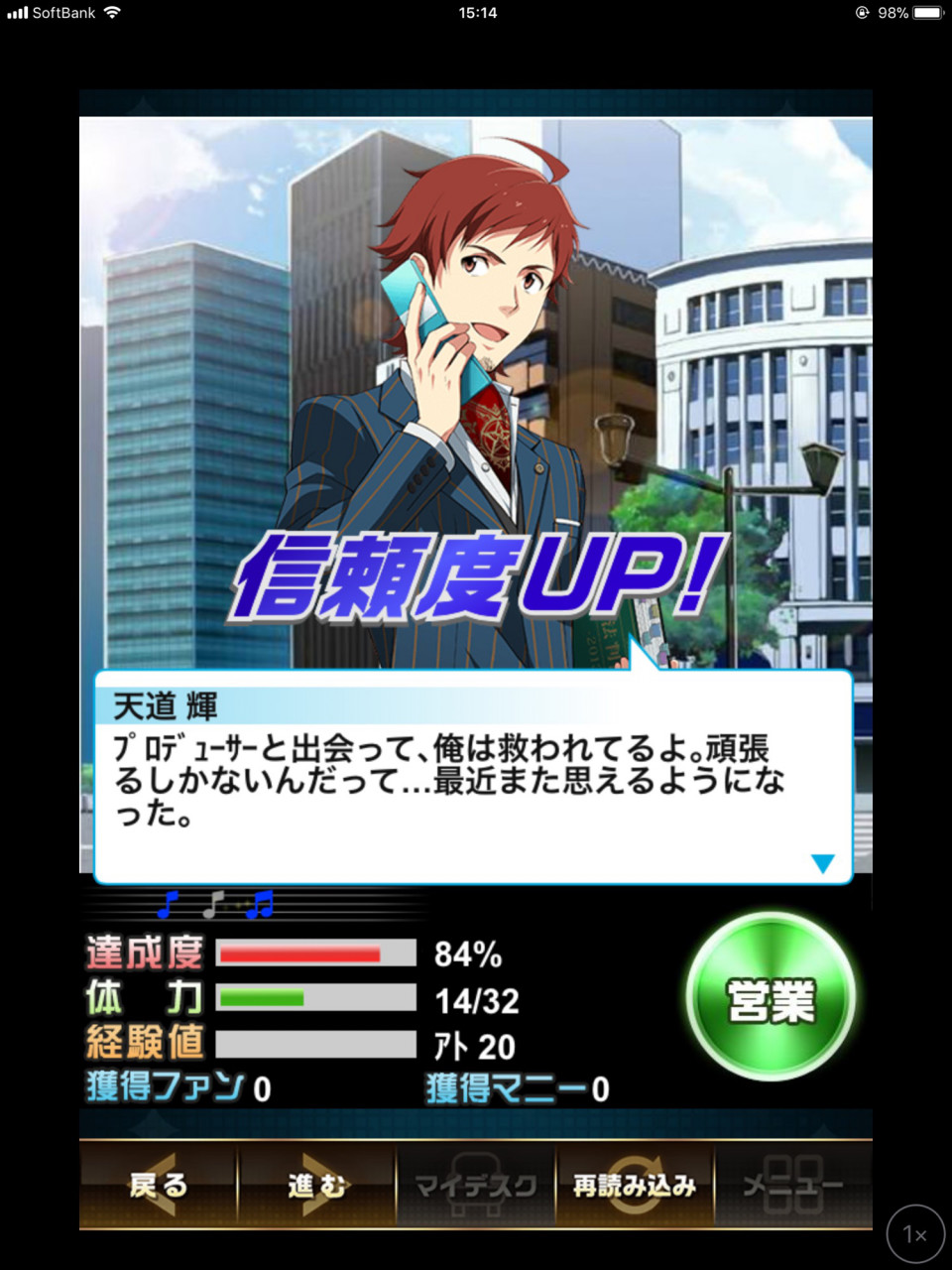952x1270 pixels.
Task: Tap the green 営業 button
Action: tap(771, 997)
